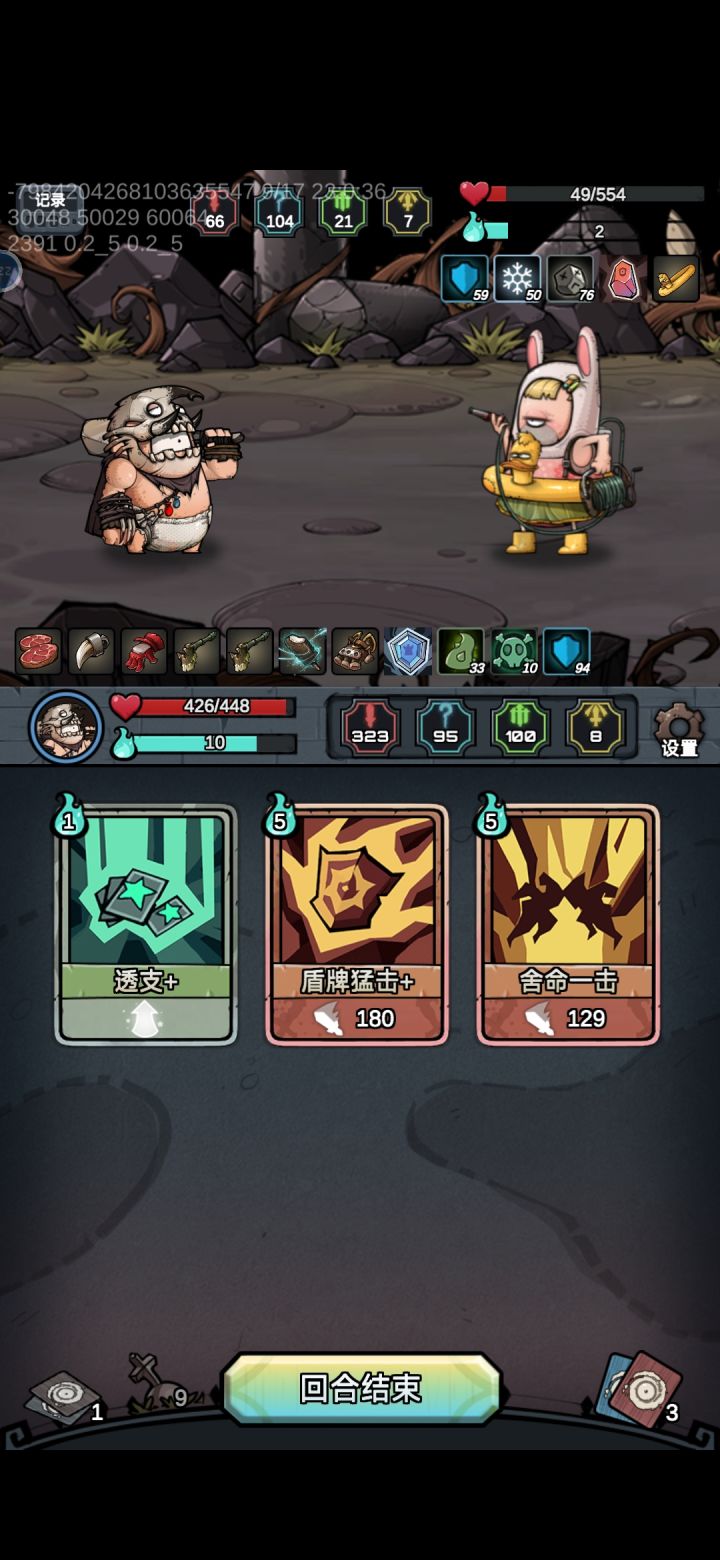Click the meat relic in the item row

[36, 650]
